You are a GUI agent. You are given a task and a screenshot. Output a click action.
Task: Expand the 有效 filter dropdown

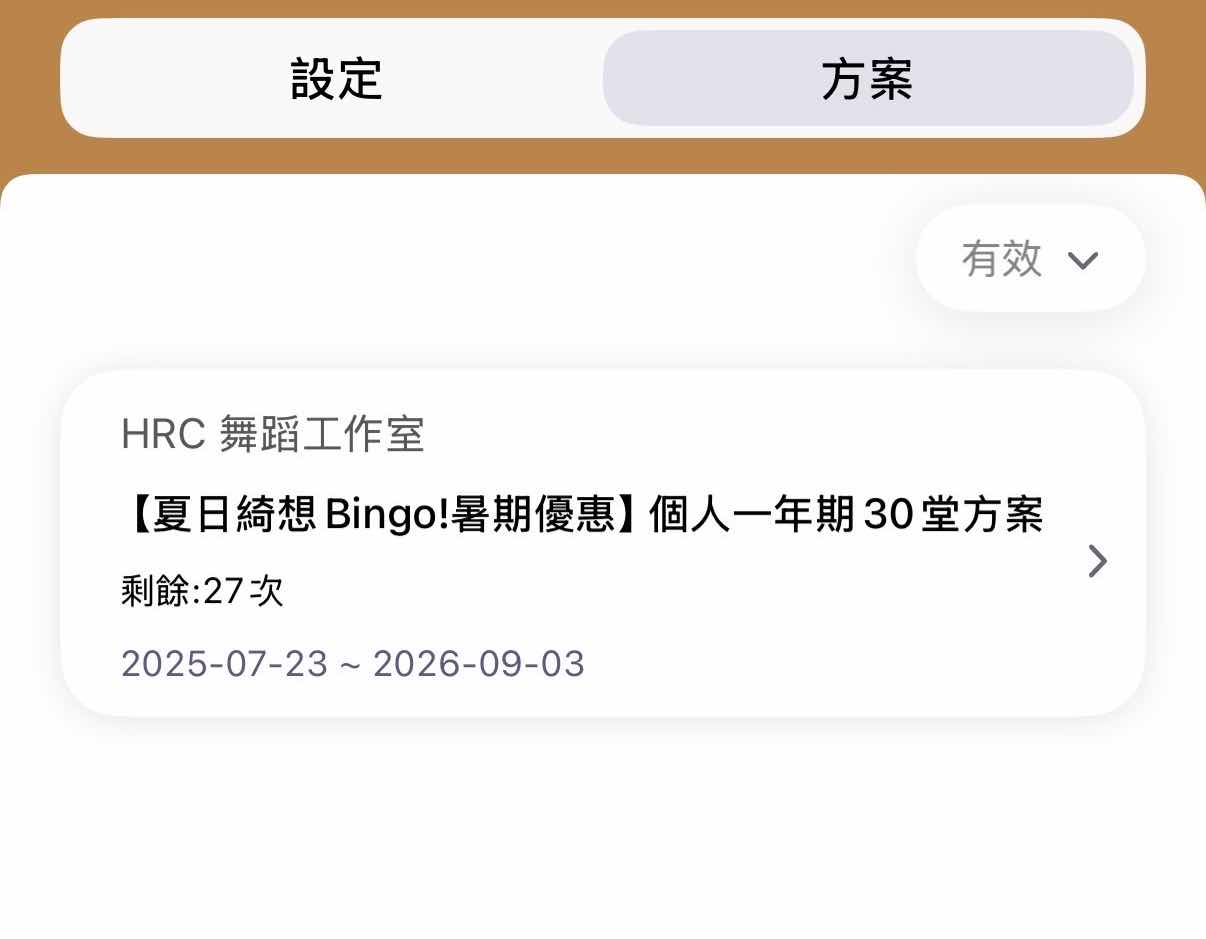[x=1030, y=259]
